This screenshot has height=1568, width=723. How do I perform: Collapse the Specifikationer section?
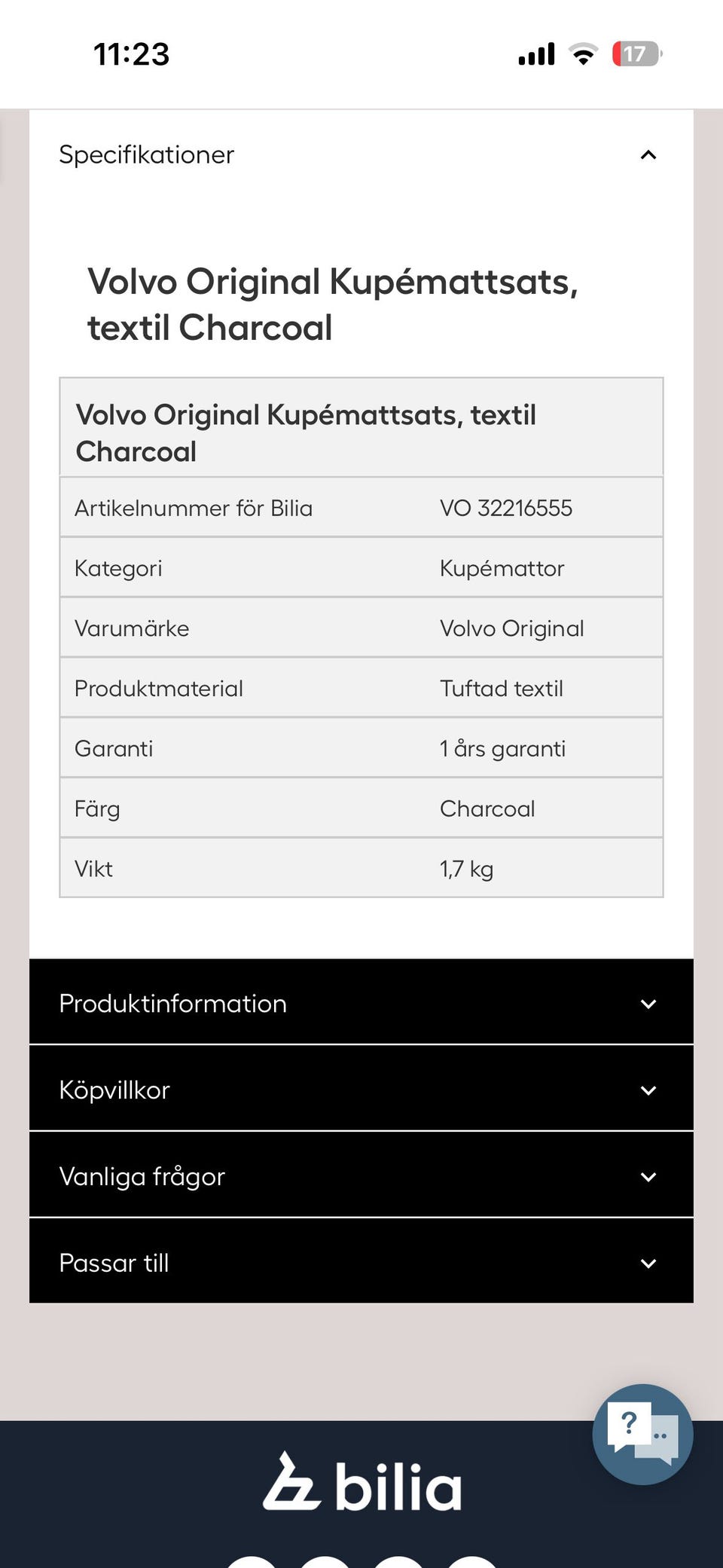(361, 155)
